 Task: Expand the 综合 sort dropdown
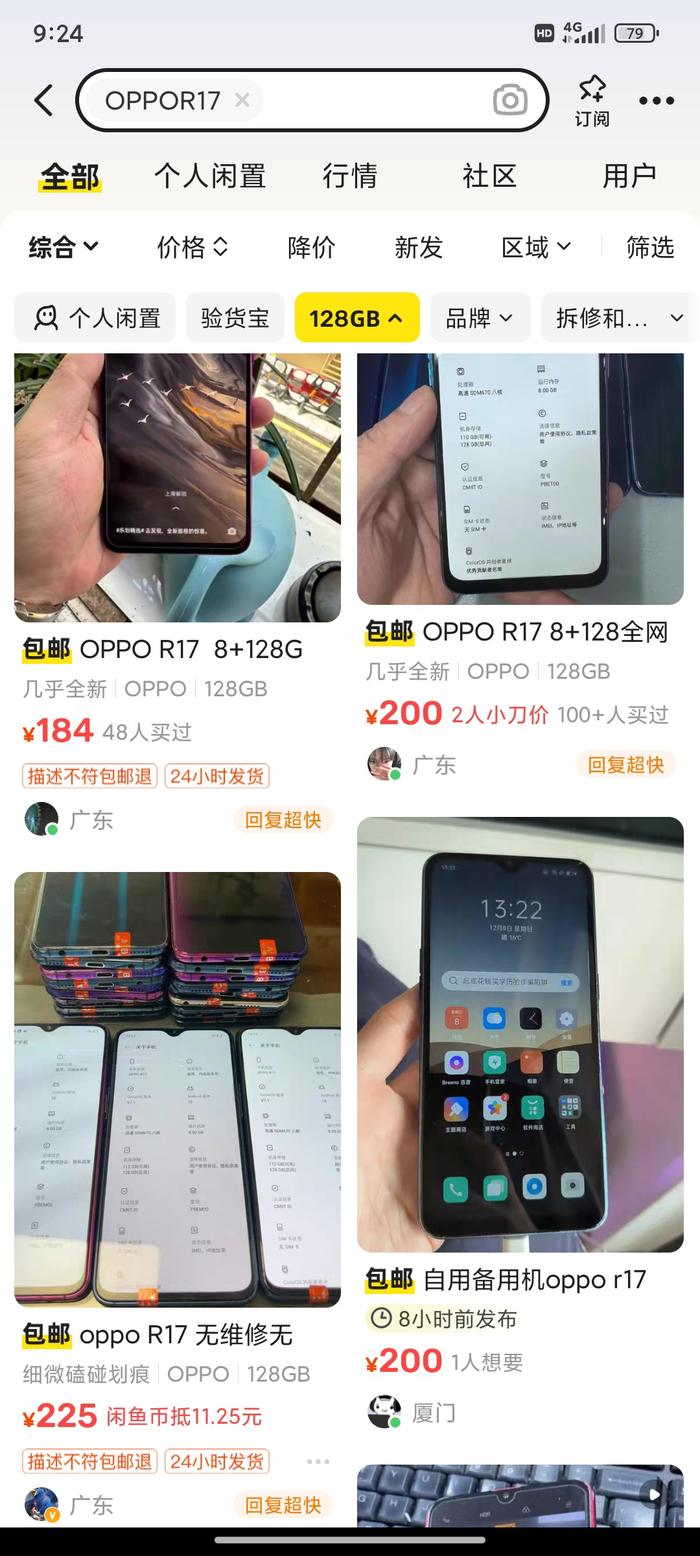click(63, 247)
